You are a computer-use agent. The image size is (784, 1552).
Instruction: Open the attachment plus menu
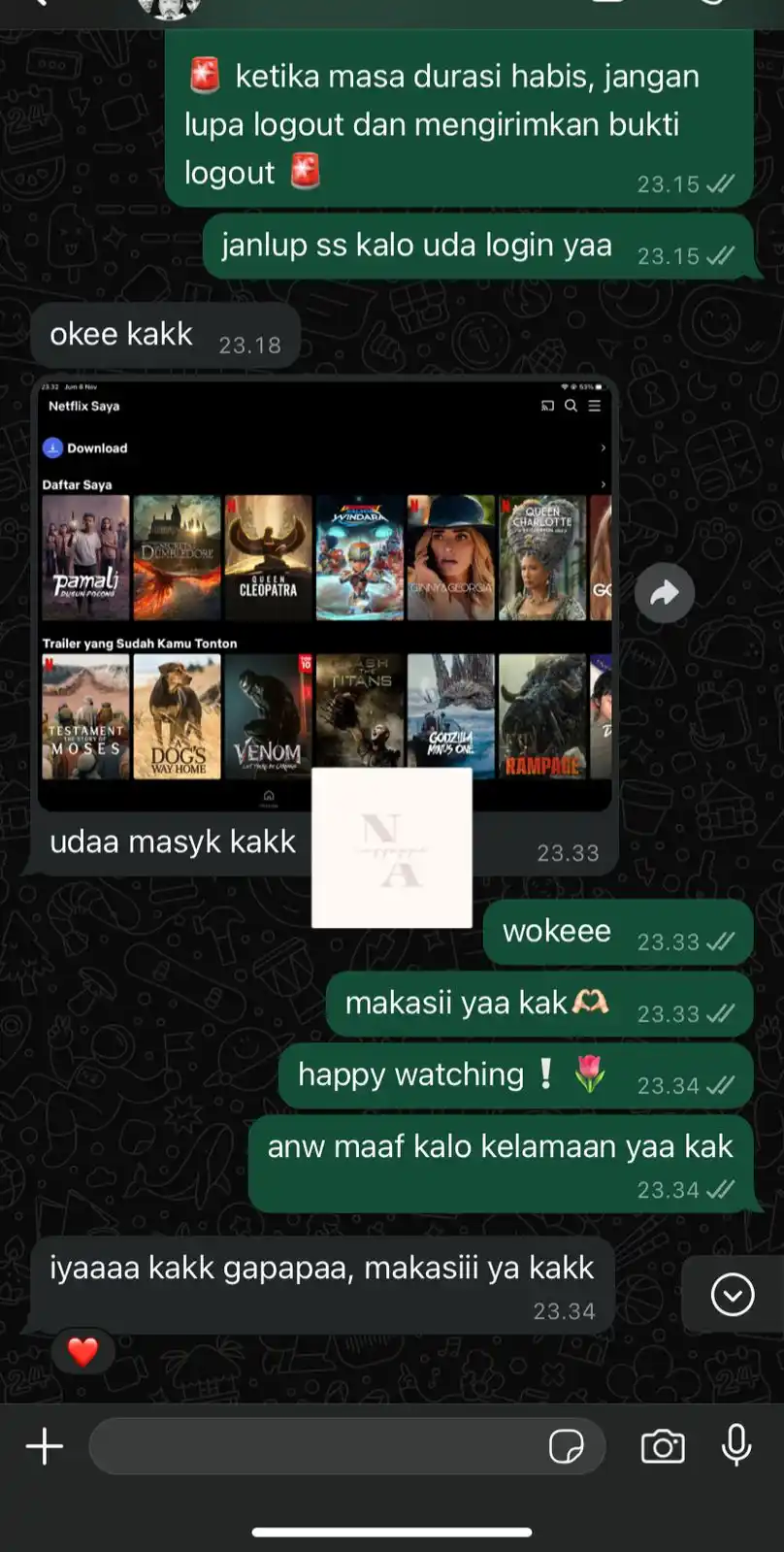45,1446
